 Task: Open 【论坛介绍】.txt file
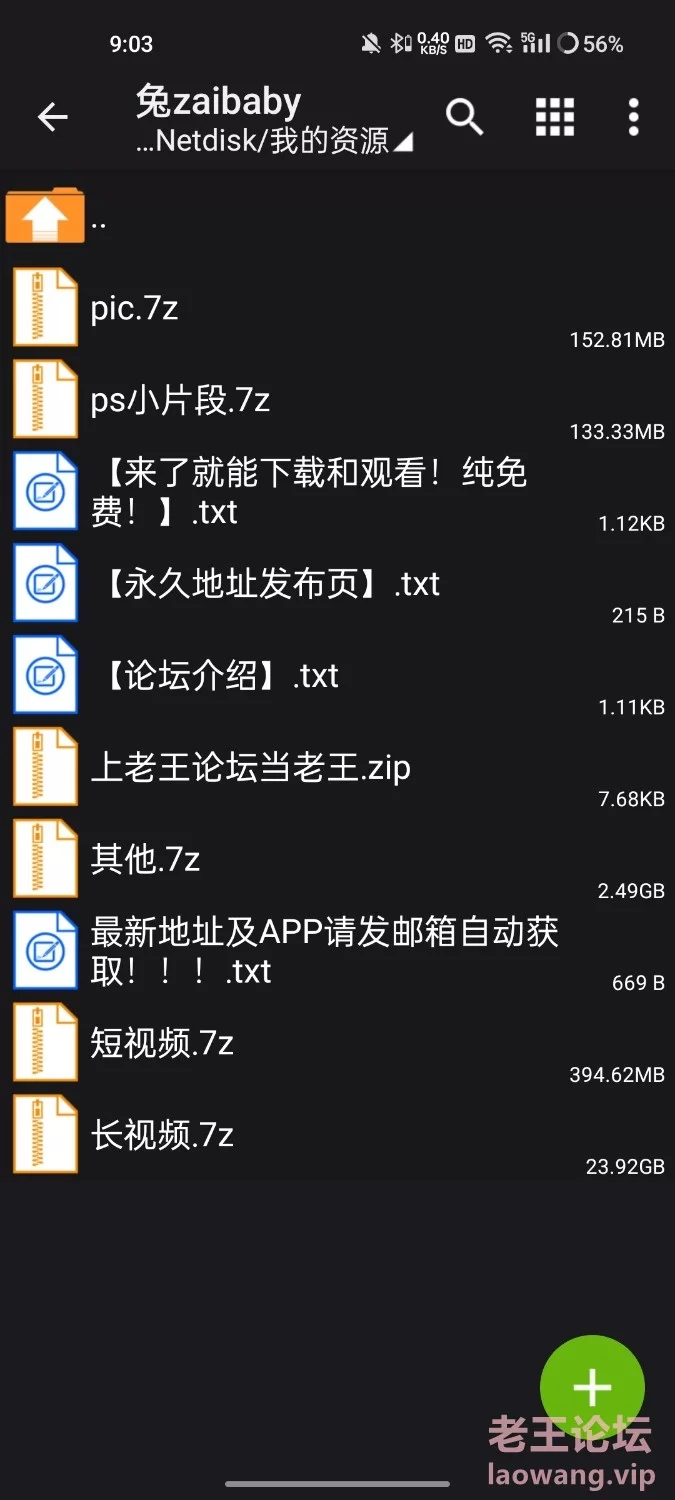(x=337, y=676)
